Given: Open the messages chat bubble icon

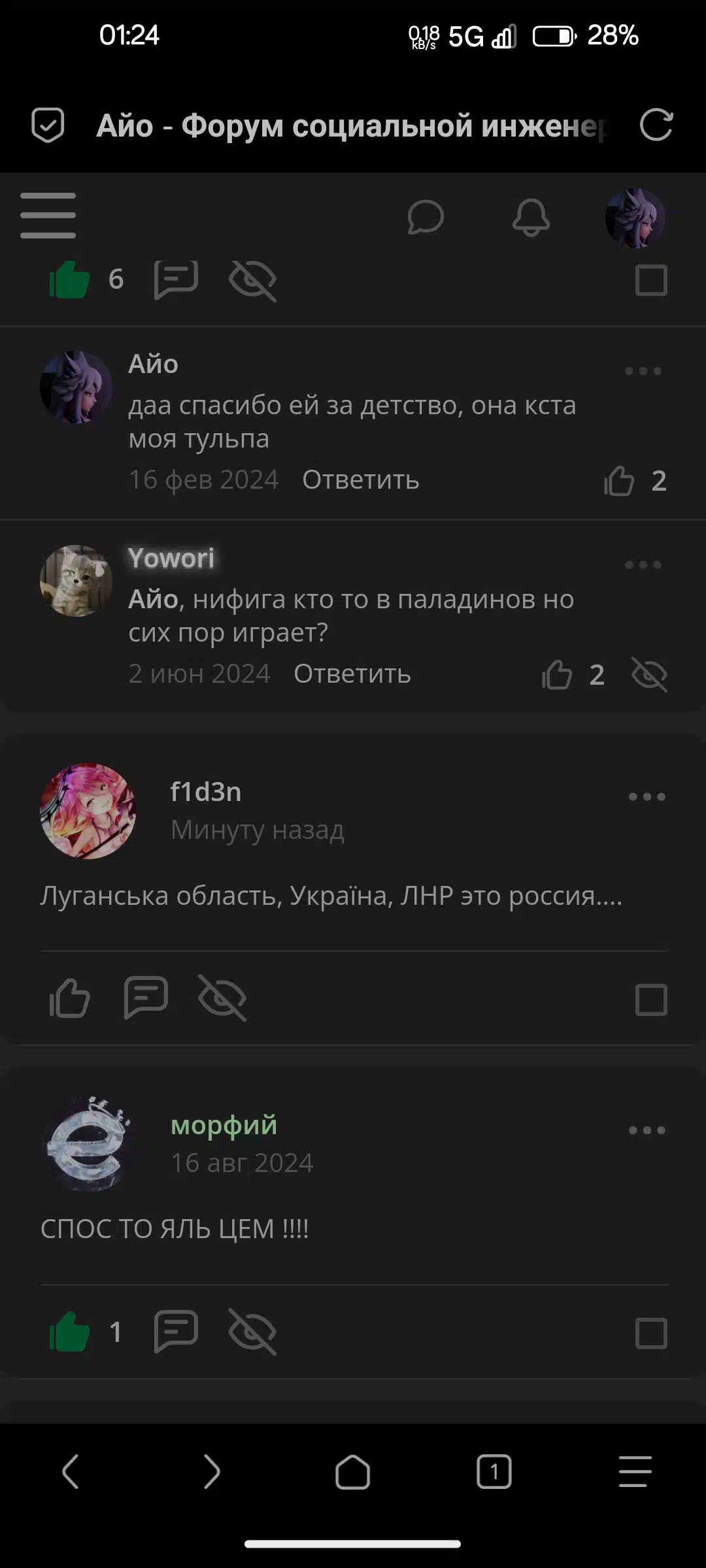Looking at the screenshot, I should [x=426, y=217].
